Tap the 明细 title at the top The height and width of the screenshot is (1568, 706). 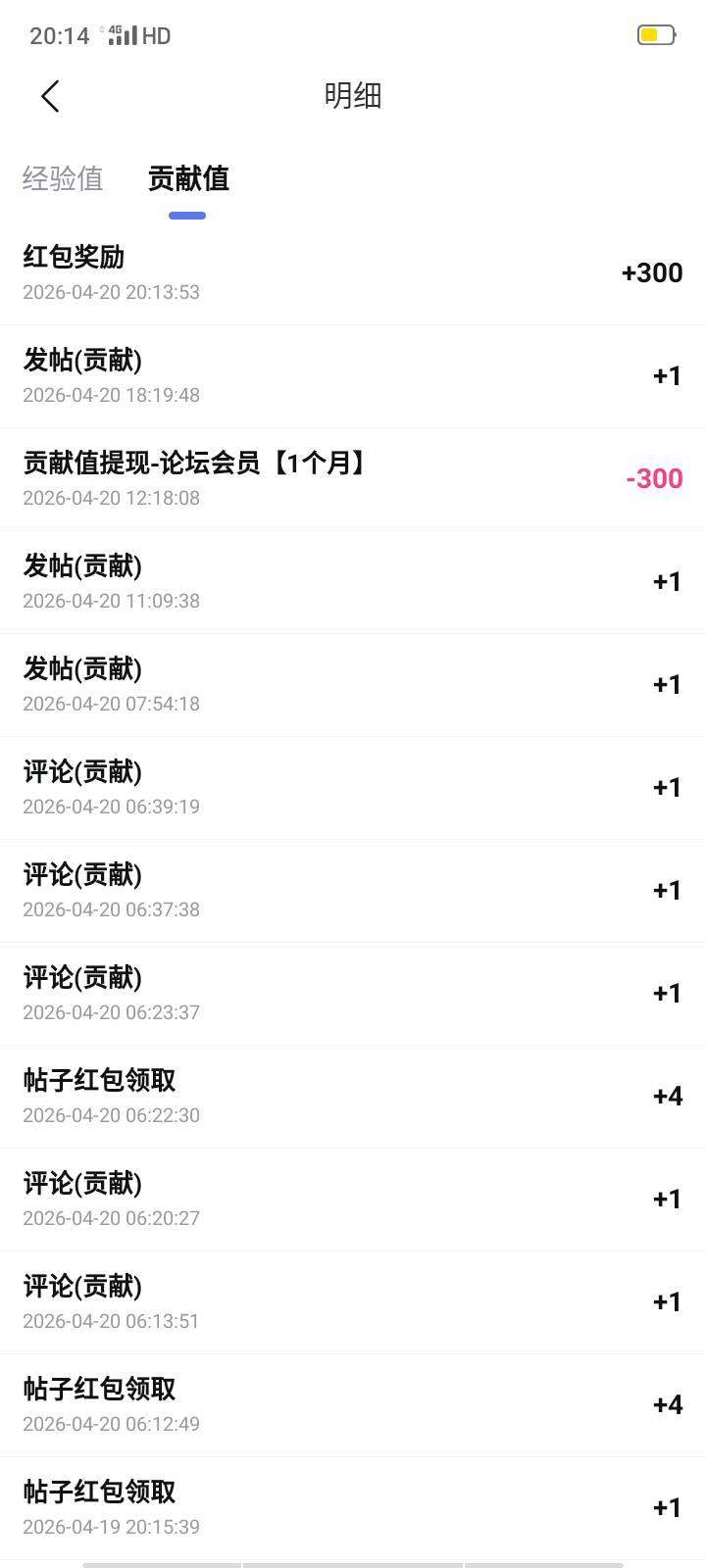353,96
